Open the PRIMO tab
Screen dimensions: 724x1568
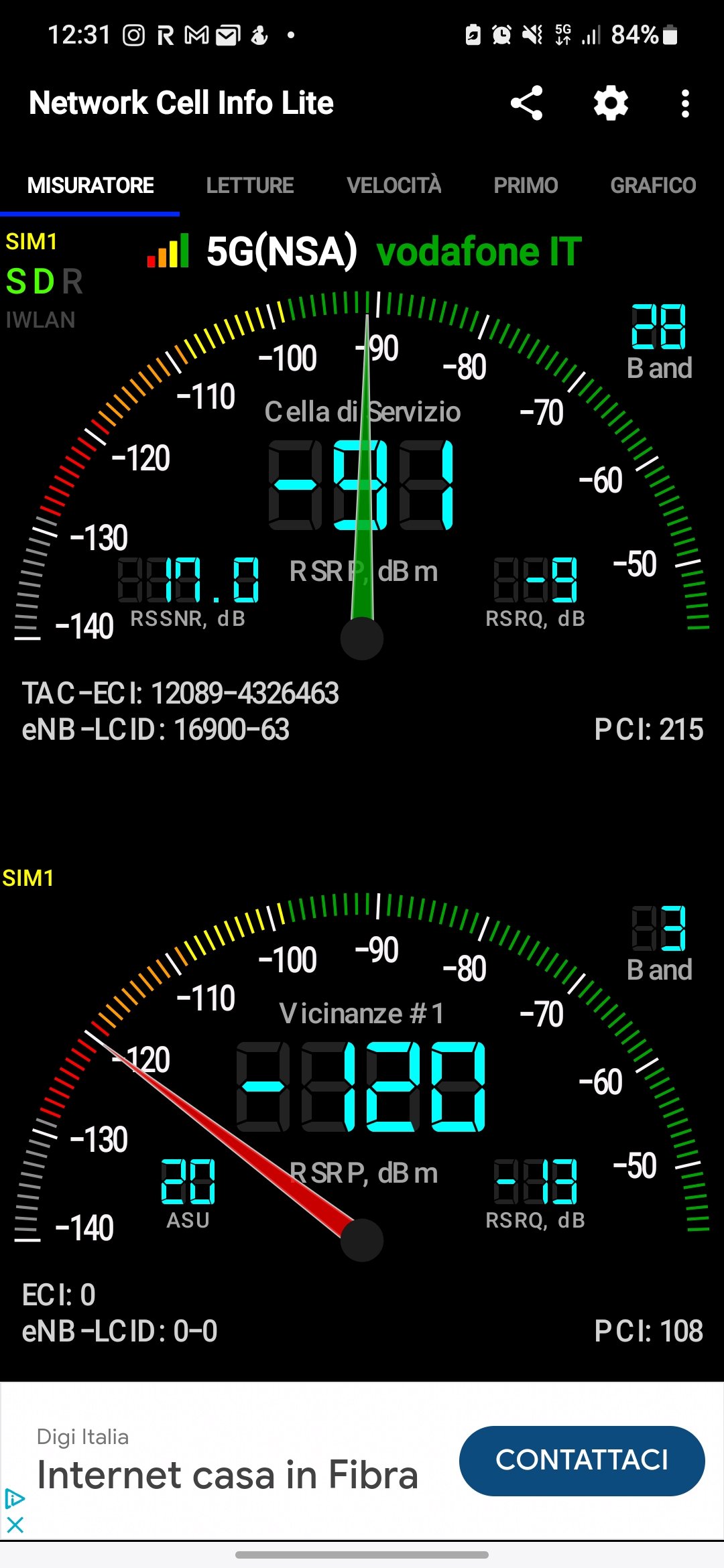(x=526, y=186)
